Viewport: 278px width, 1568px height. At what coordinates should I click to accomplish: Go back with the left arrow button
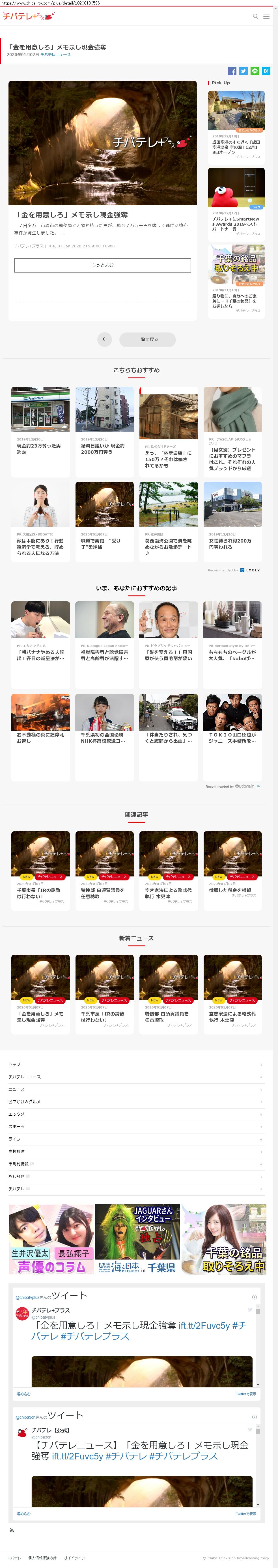tap(105, 339)
